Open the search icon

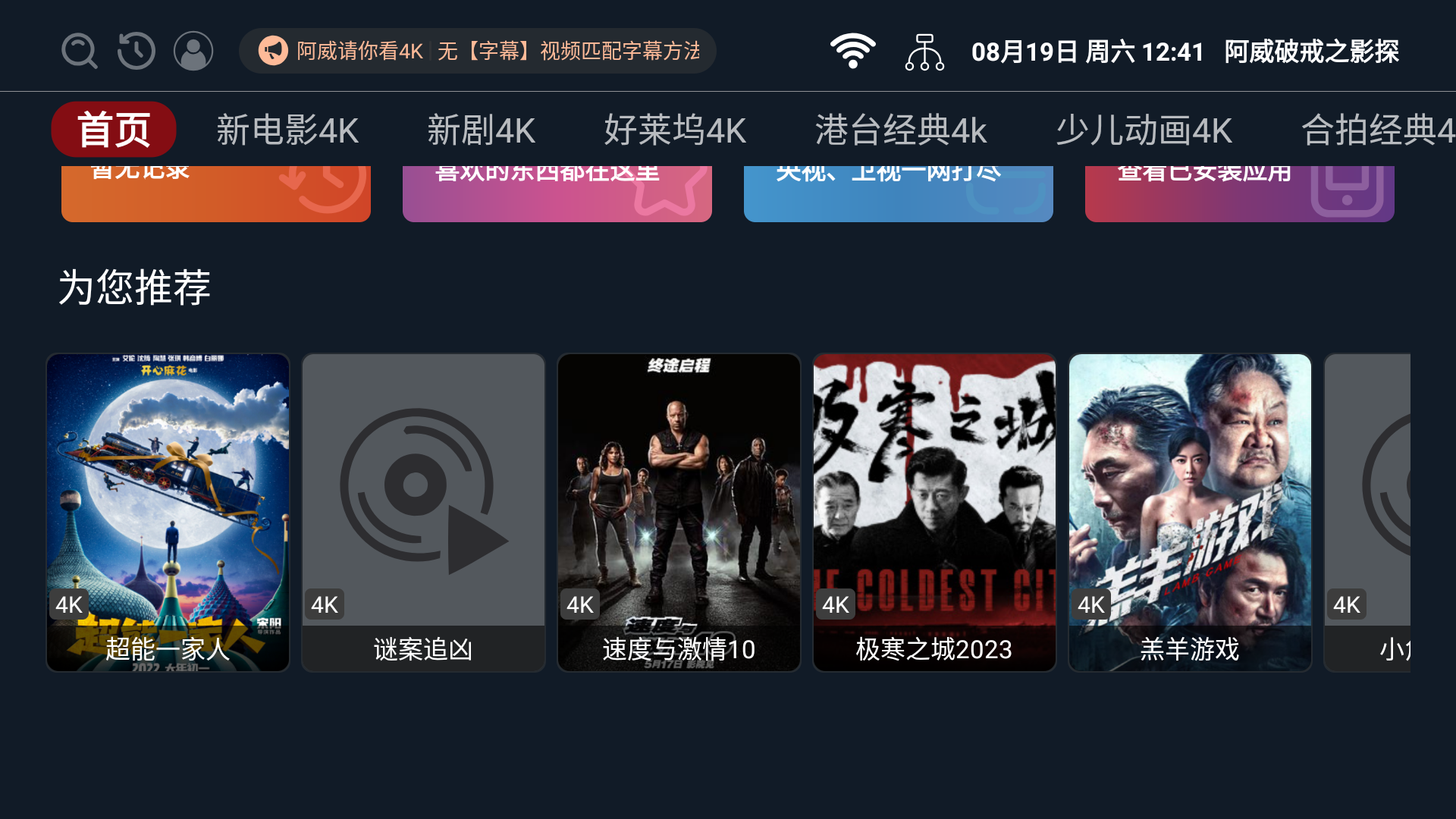tap(79, 52)
